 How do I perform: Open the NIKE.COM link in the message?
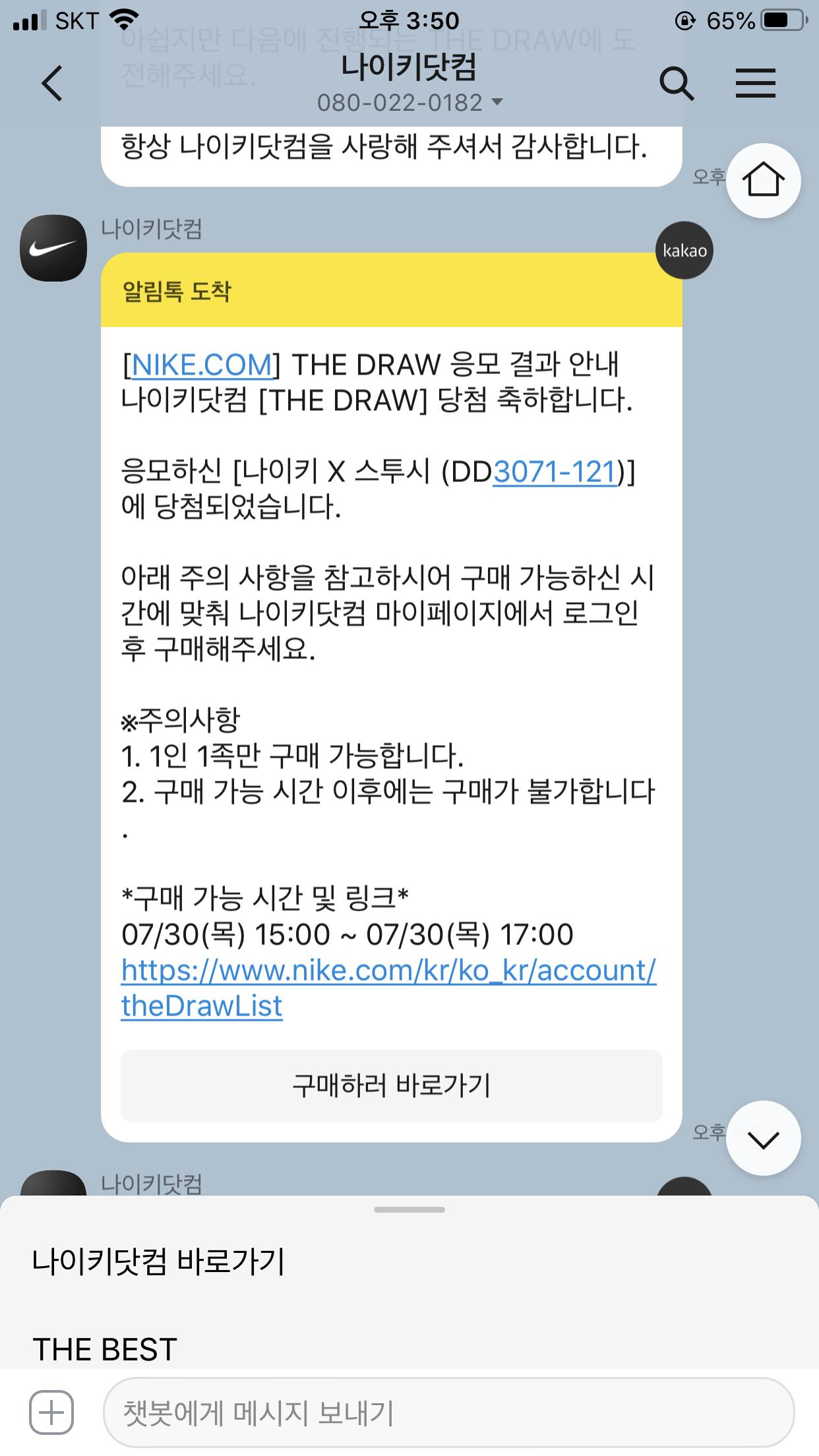pos(202,365)
